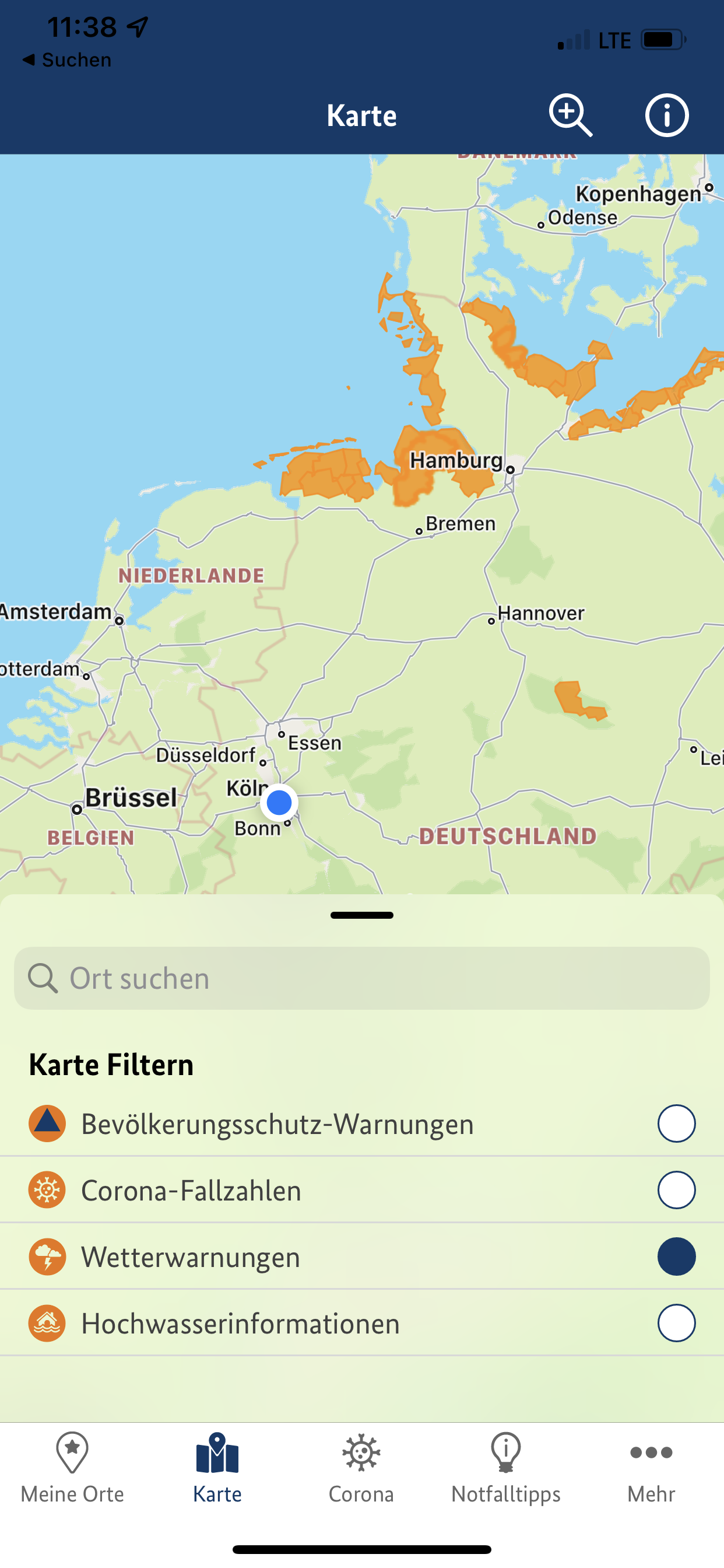This screenshot has width=724, height=1568.
Task: Go to the Notfalltipps tab
Action: point(505,1468)
